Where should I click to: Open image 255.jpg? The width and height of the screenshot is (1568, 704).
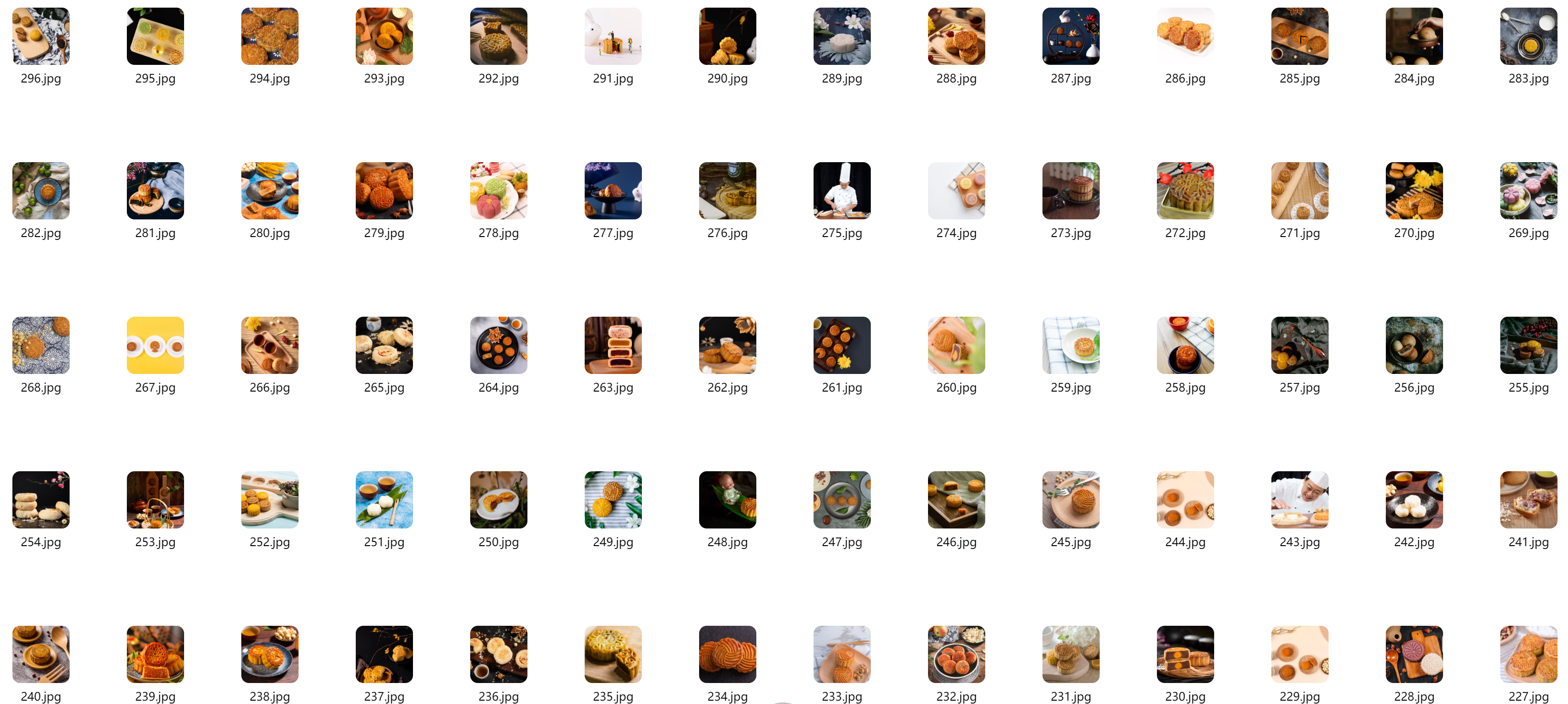(1528, 345)
